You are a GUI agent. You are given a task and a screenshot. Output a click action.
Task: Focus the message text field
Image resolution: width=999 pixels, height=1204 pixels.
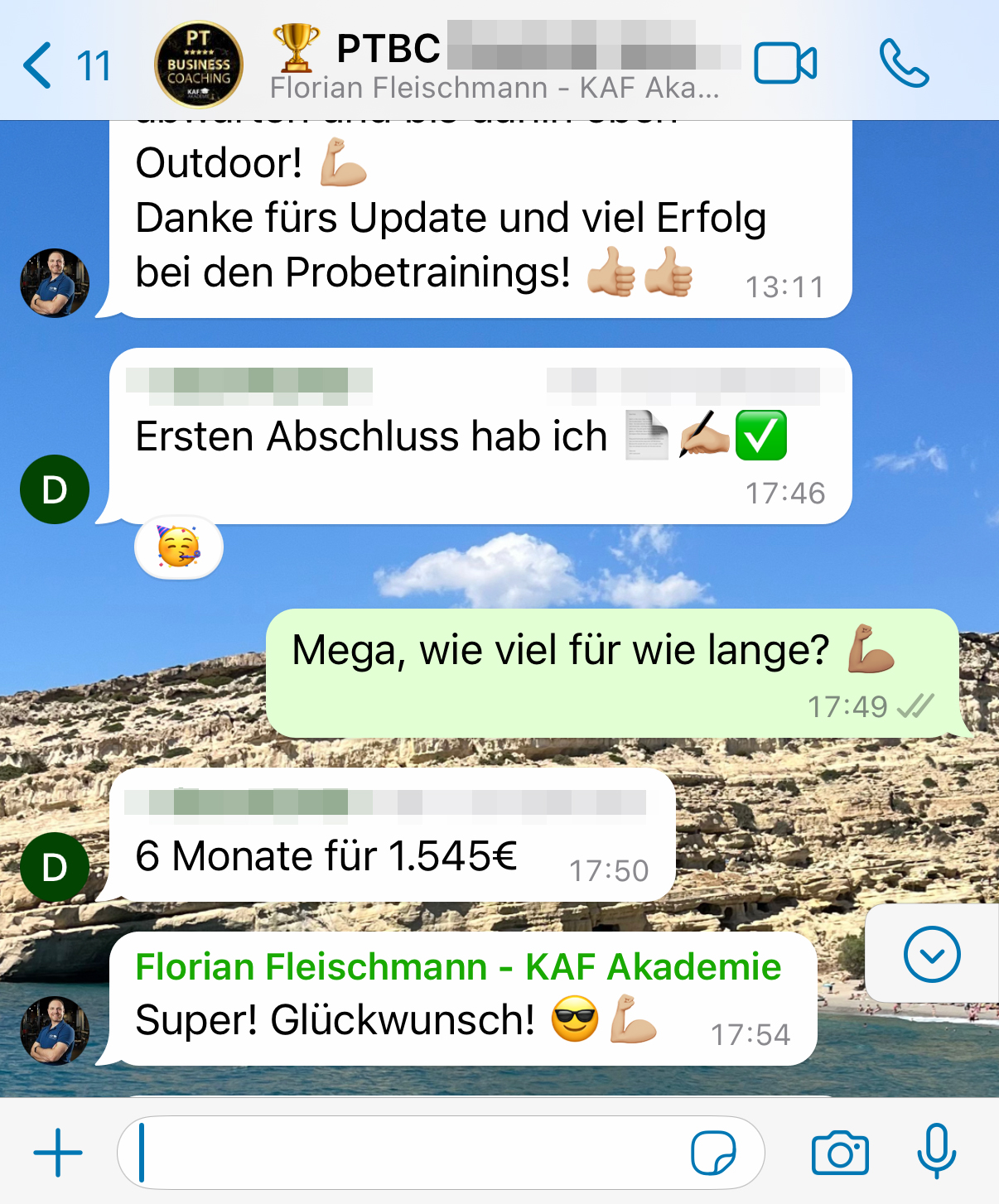click(406, 1152)
